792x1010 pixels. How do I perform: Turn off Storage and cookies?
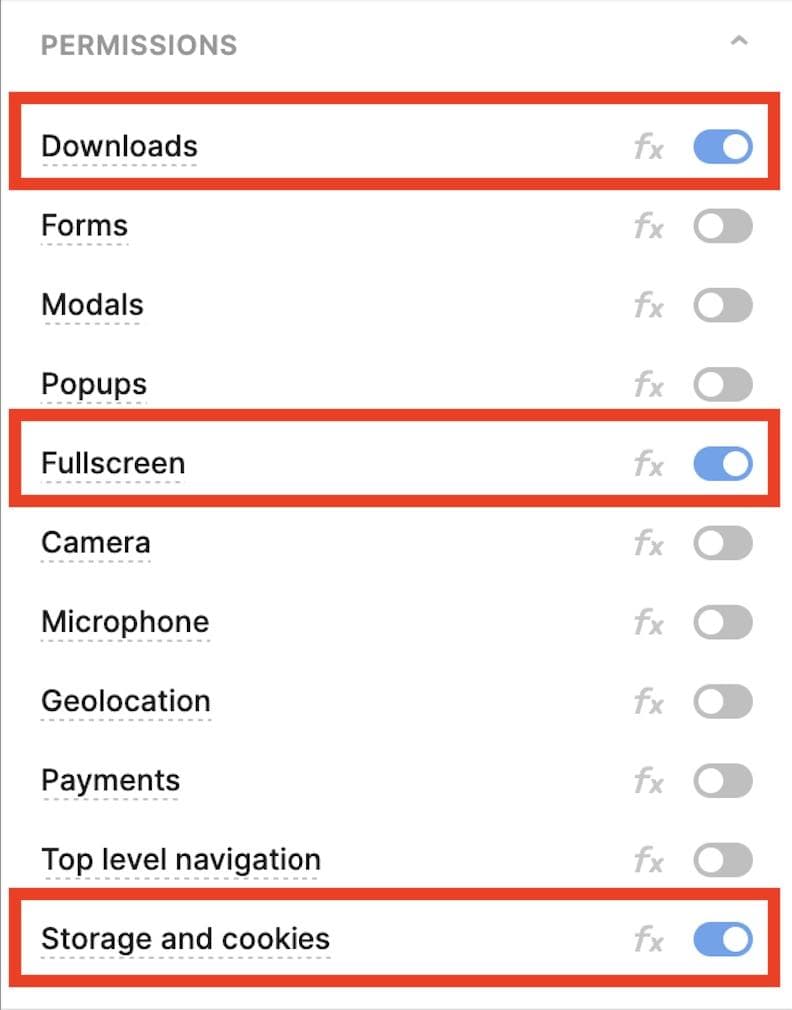click(722, 939)
